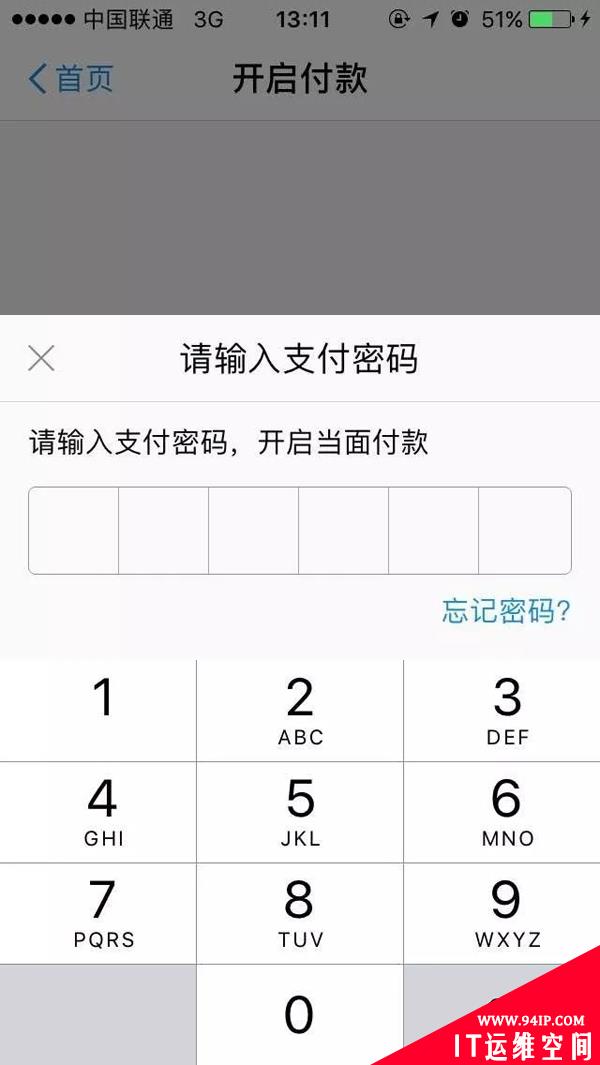Enter digit 4 GHI
Viewport: 600px width, 1065px height.
101,812
